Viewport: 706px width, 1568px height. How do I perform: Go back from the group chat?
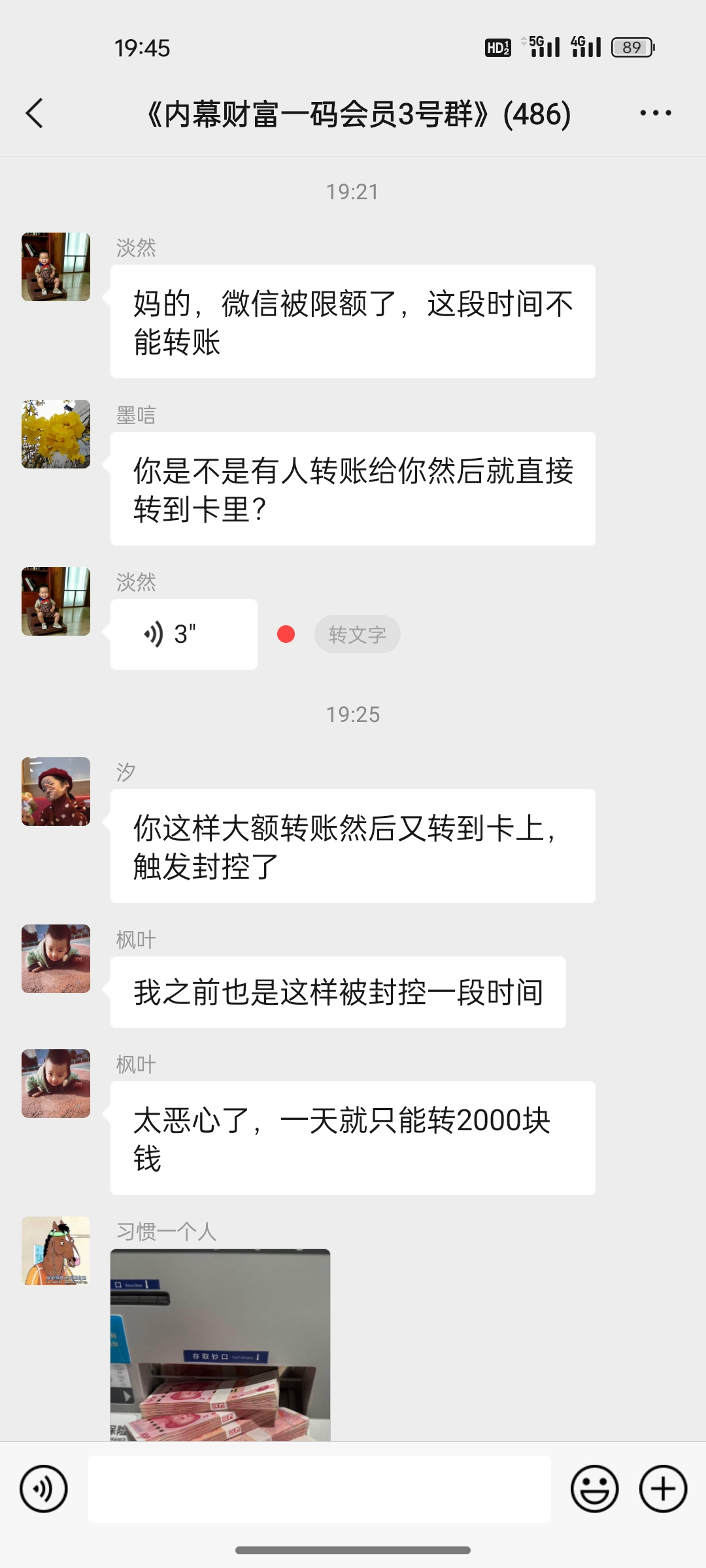click(35, 114)
